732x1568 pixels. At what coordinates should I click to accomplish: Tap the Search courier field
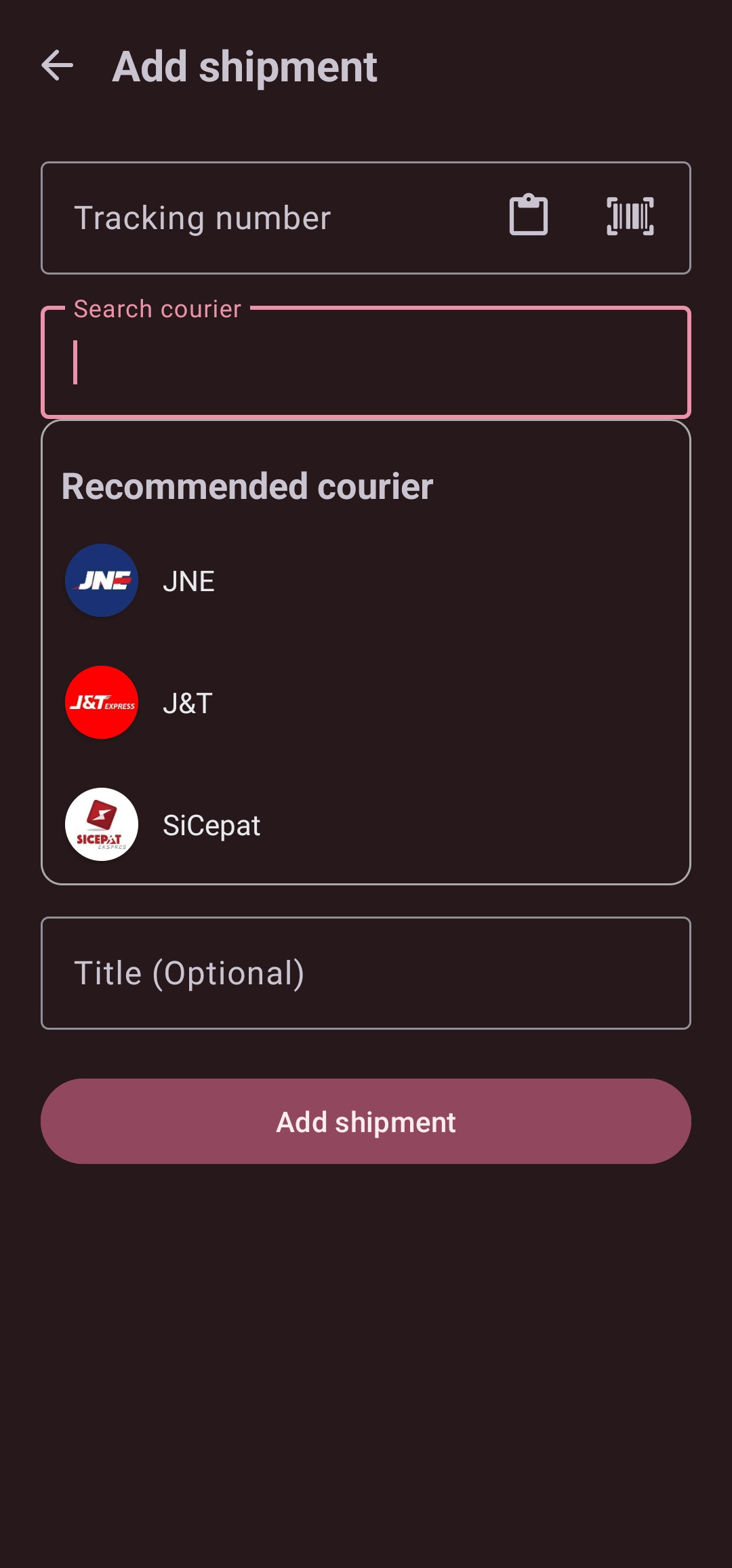[366, 363]
